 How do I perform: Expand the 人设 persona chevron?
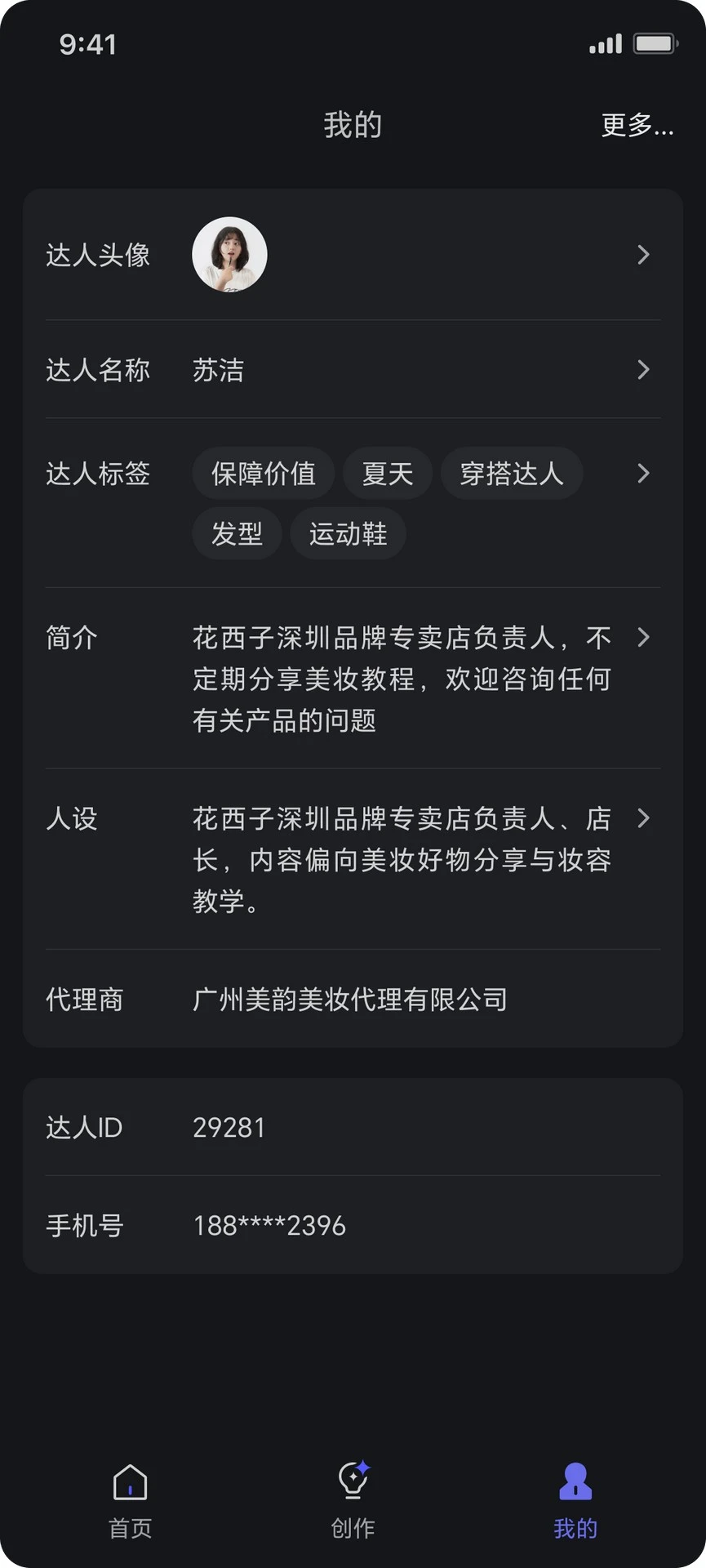[x=644, y=819]
